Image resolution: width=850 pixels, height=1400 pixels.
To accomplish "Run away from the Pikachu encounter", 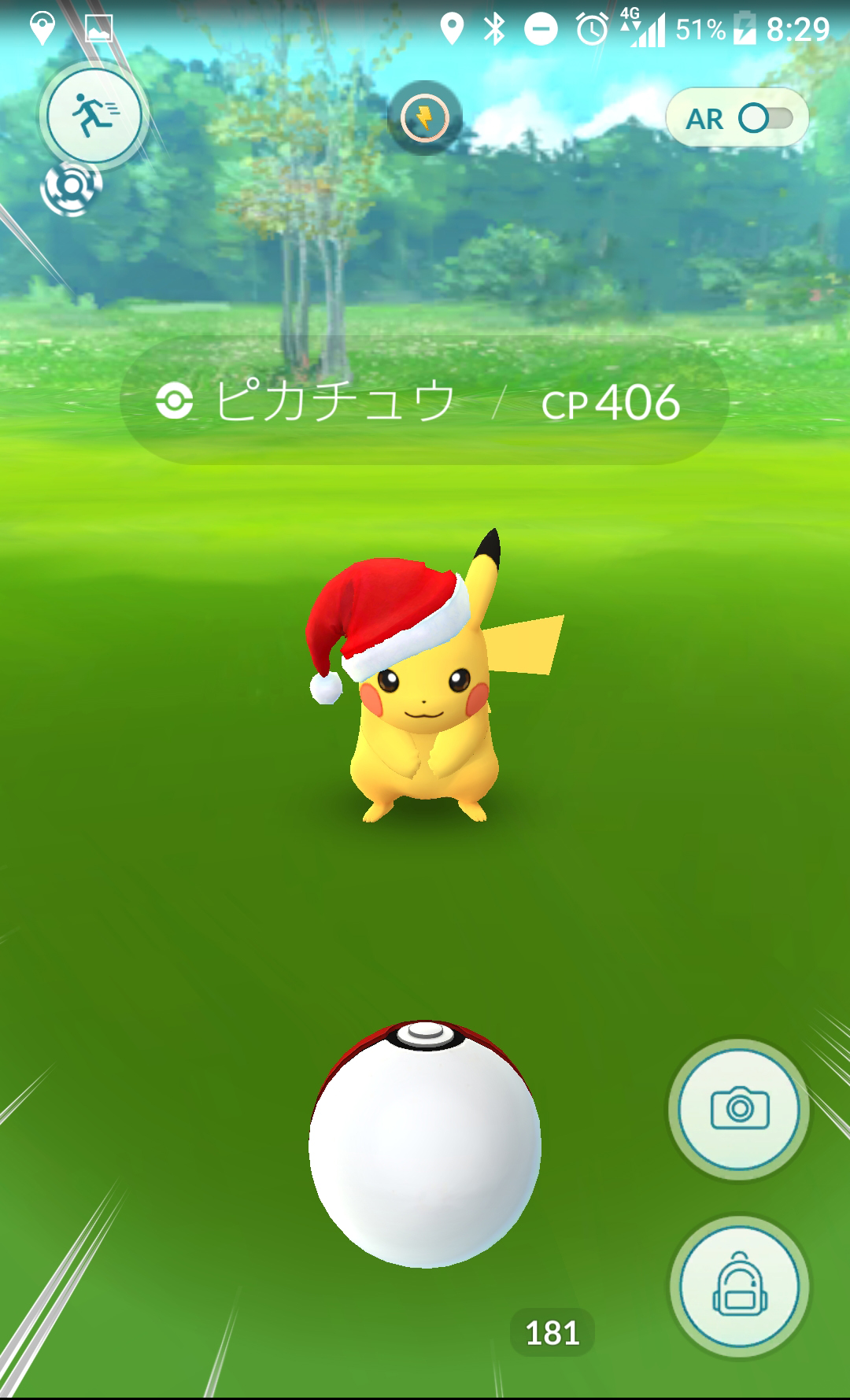I will [x=94, y=116].
